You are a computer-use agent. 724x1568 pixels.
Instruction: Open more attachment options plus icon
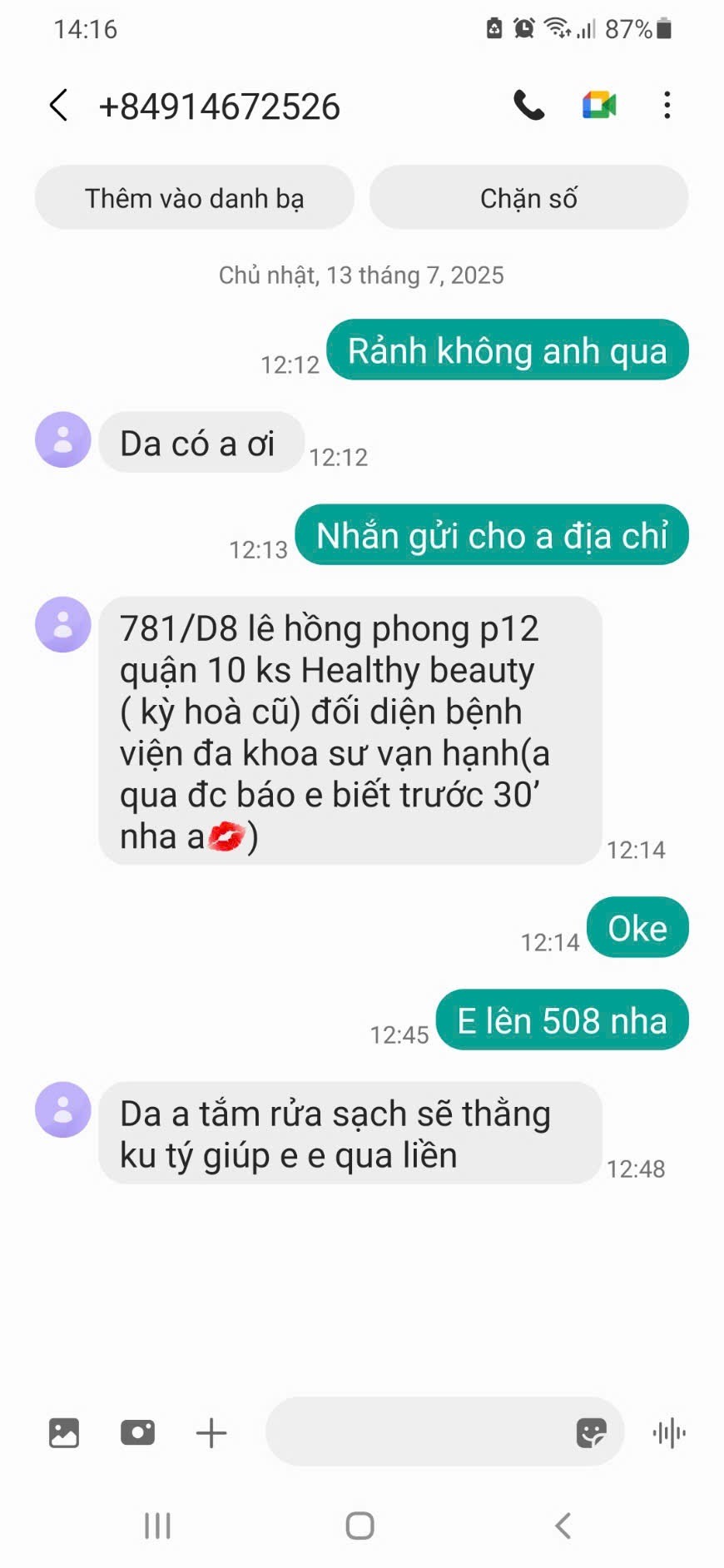[x=211, y=1432]
